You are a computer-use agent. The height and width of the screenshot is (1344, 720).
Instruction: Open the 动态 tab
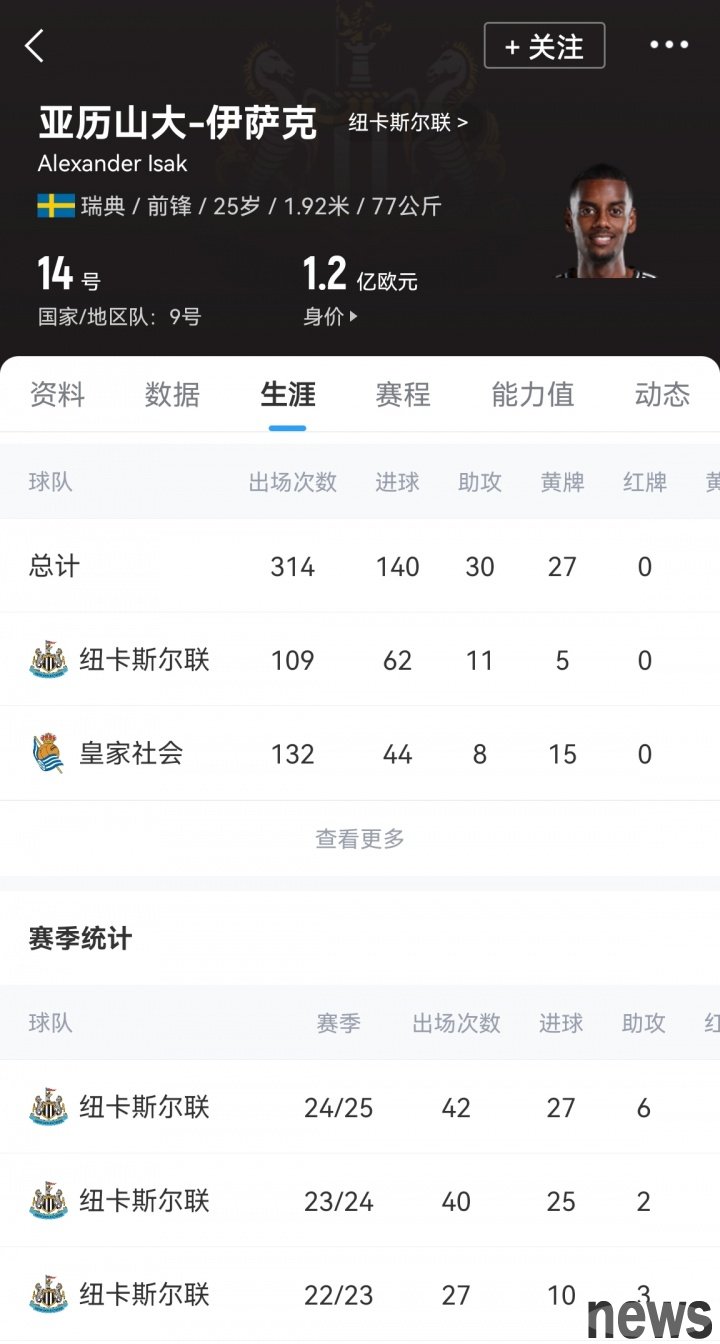662,394
